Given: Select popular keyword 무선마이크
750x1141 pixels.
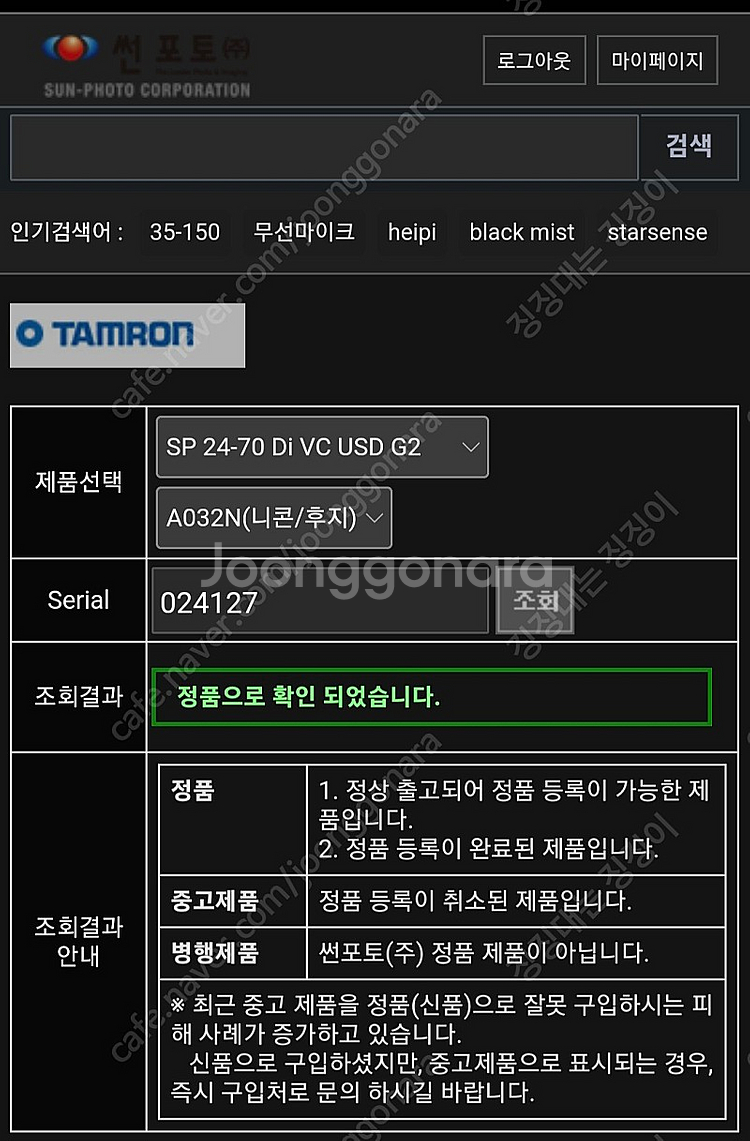Looking at the screenshot, I should [x=304, y=232].
